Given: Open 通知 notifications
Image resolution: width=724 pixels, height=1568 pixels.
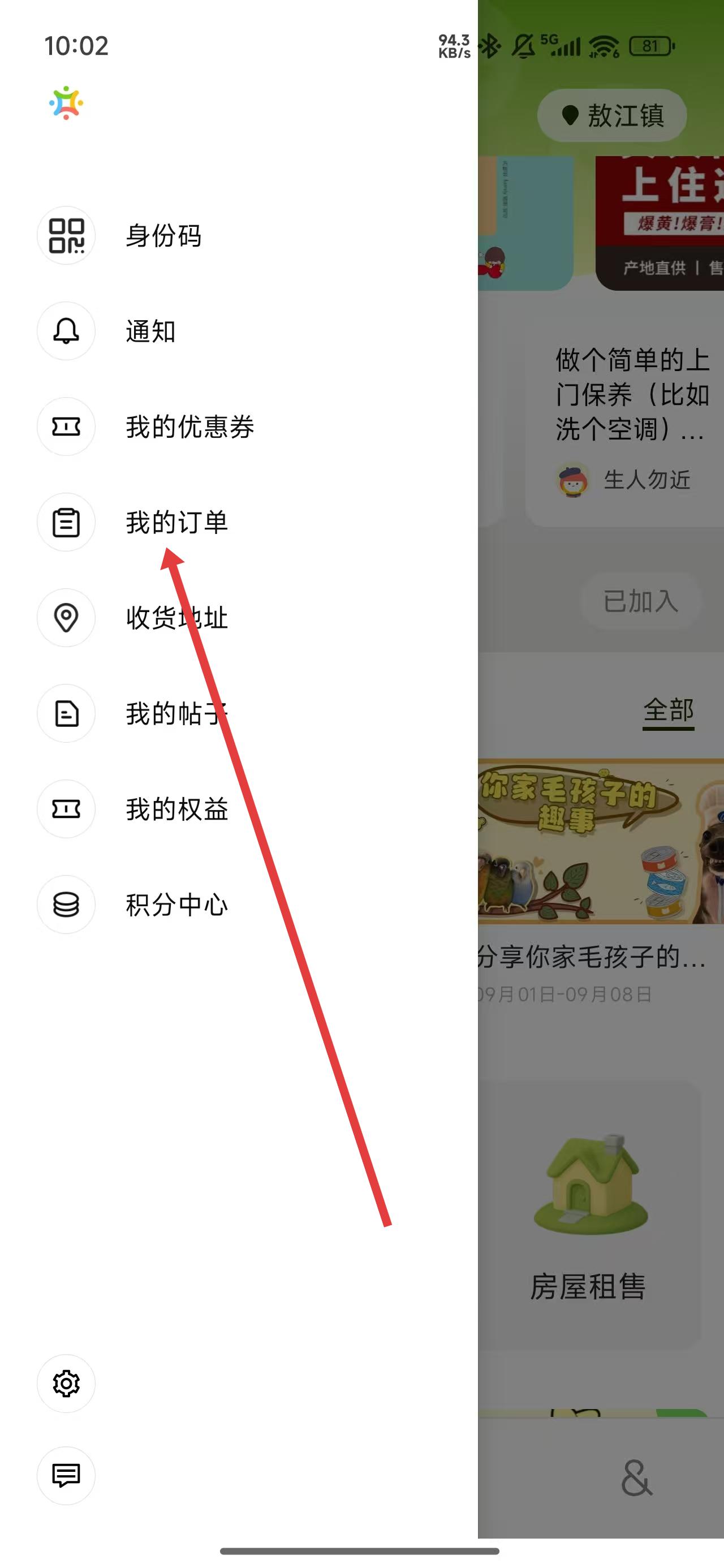Looking at the screenshot, I should pyautogui.click(x=150, y=331).
